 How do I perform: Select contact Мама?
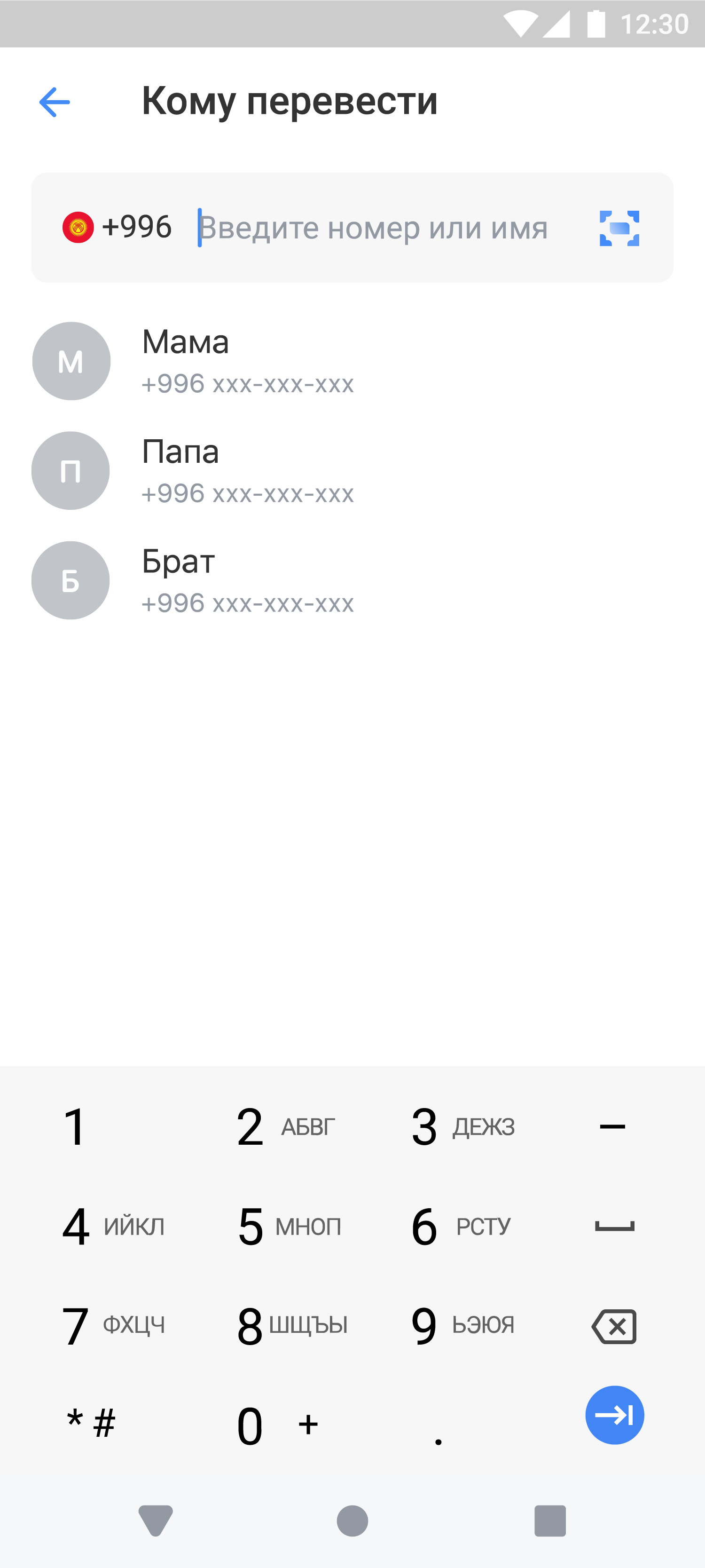click(x=352, y=362)
